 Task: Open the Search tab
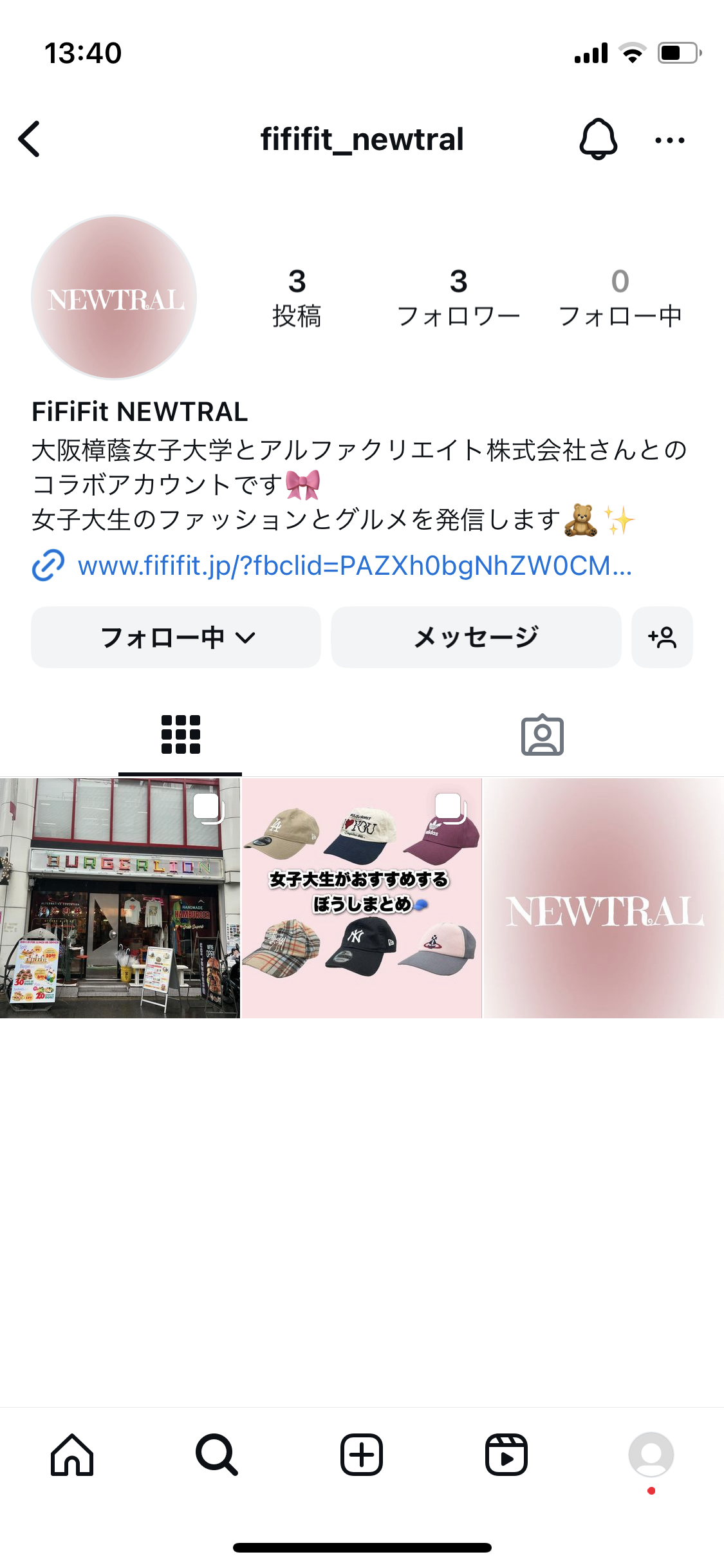point(217,1455)
